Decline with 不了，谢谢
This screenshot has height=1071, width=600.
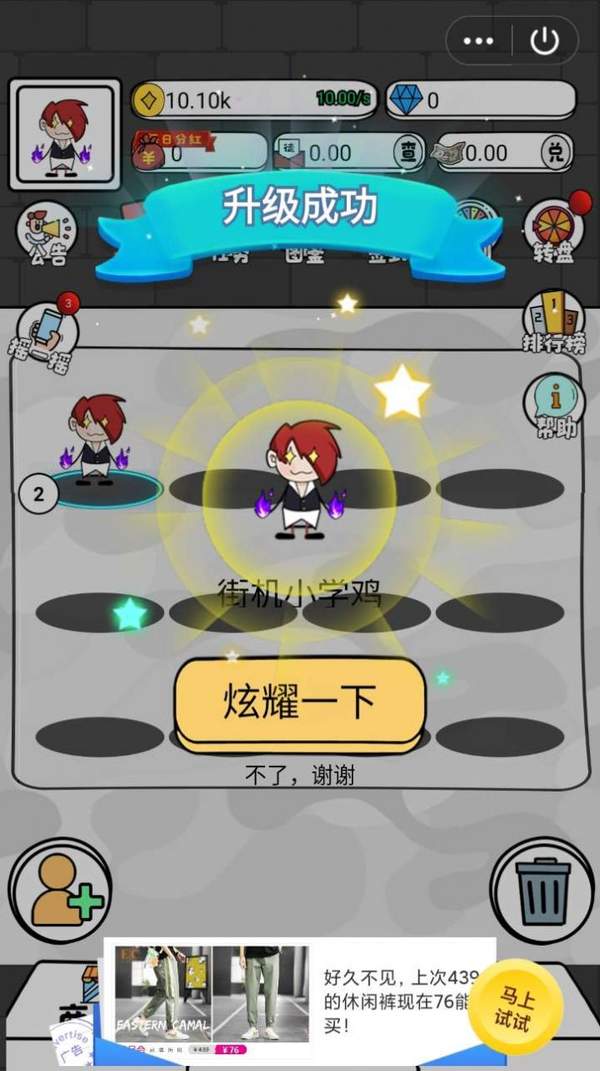pyautogui.click(x=300, y=775)
